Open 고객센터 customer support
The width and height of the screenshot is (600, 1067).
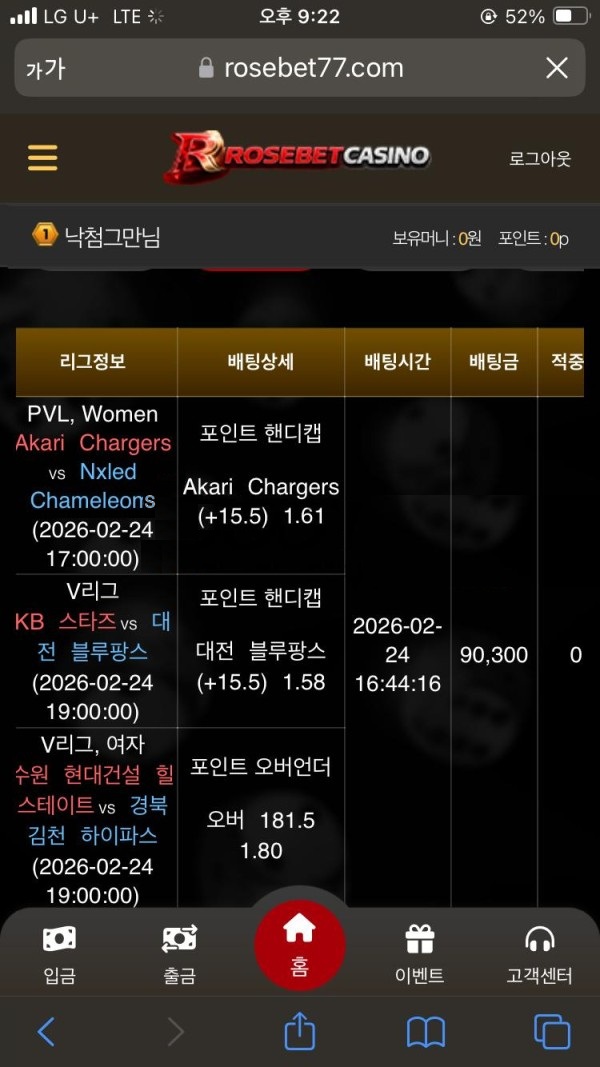point(539,955)
